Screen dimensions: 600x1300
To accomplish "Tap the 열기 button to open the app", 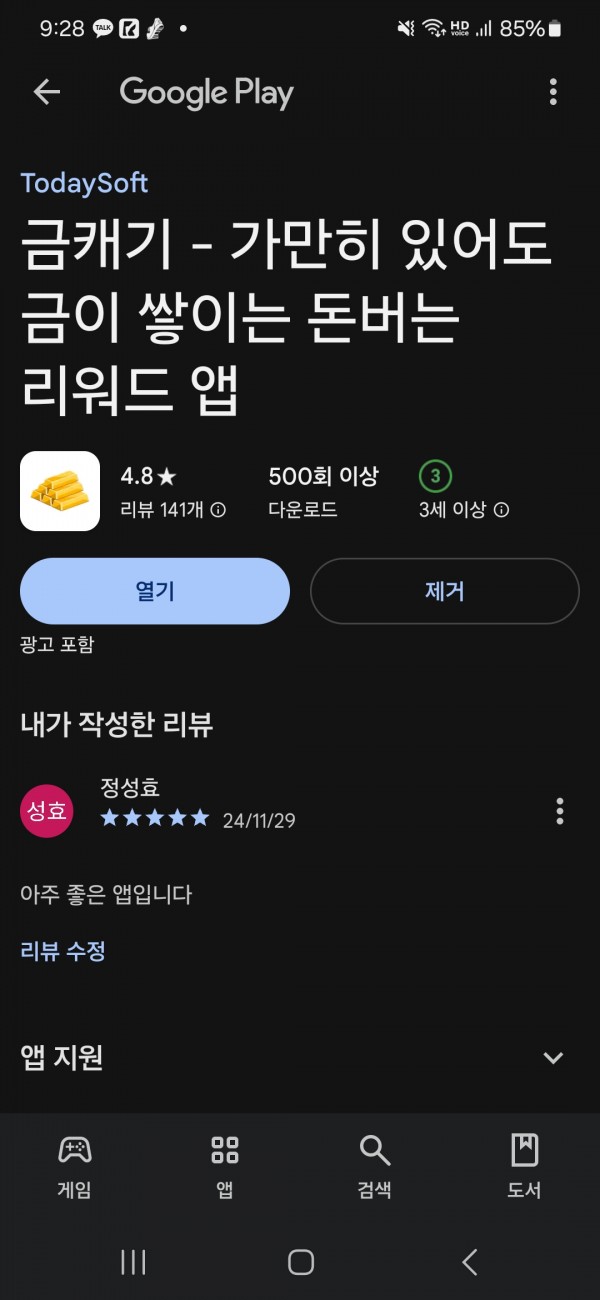I will 155,591.
